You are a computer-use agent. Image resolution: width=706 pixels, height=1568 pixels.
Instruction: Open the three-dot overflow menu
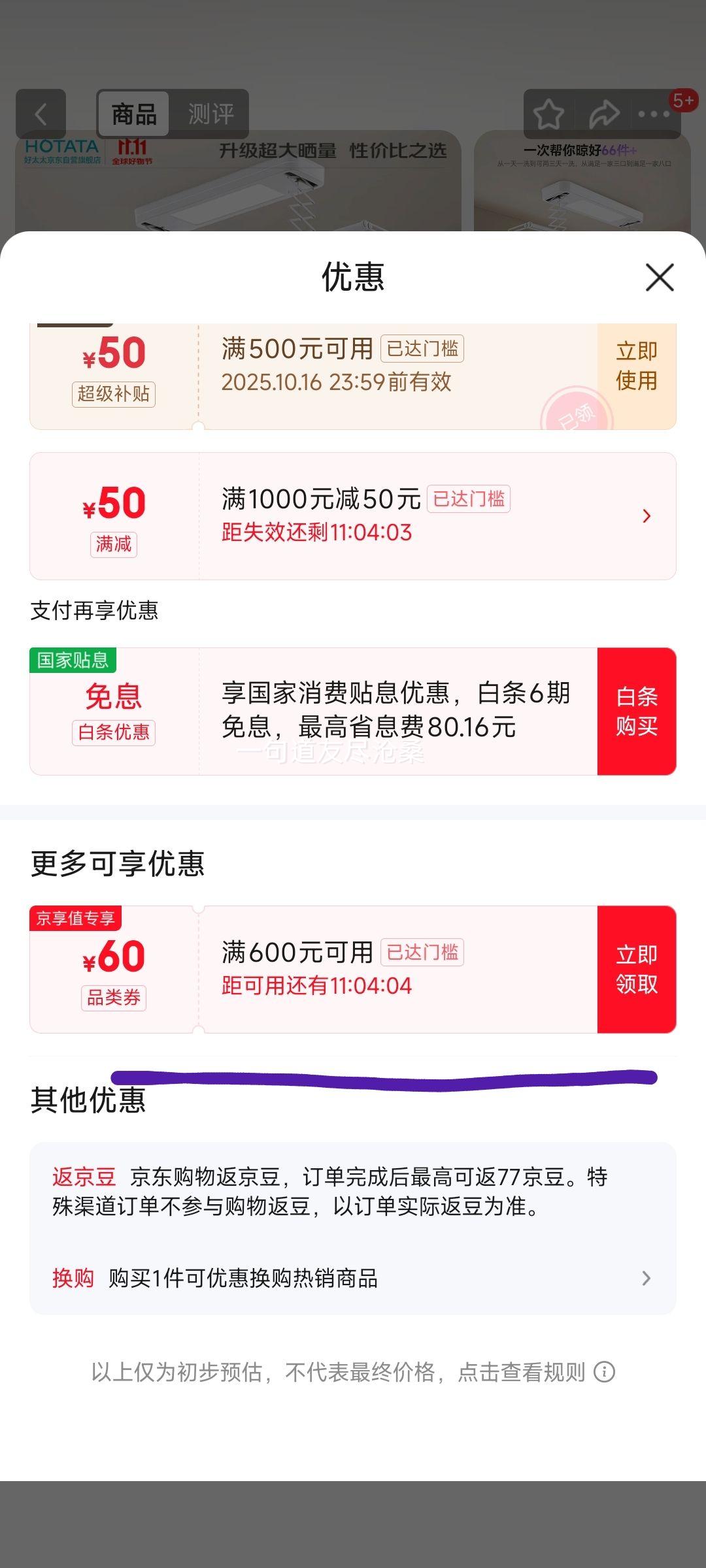654,114
